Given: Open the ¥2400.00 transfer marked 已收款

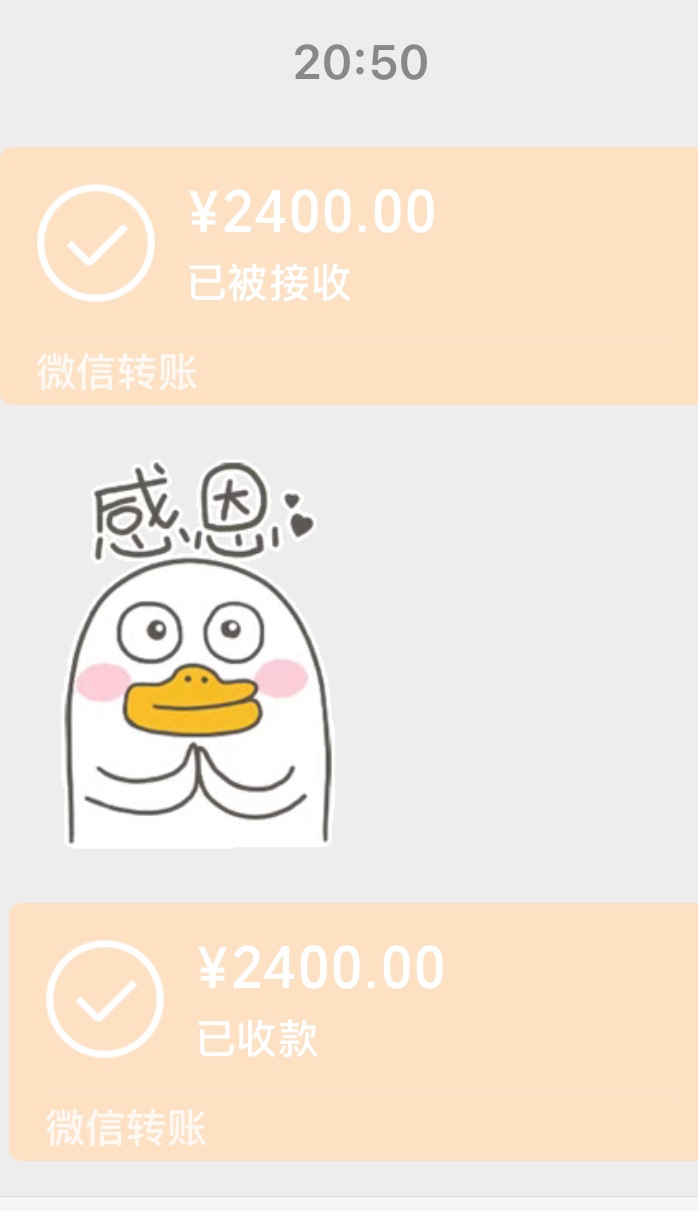Looking at the screenshot, I should tap(354, 1032).
